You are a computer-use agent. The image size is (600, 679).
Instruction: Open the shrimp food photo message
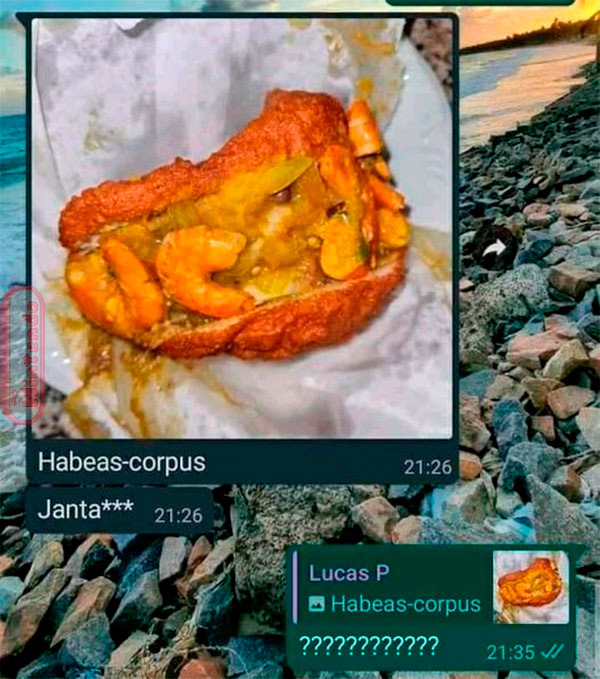point(241,230)
